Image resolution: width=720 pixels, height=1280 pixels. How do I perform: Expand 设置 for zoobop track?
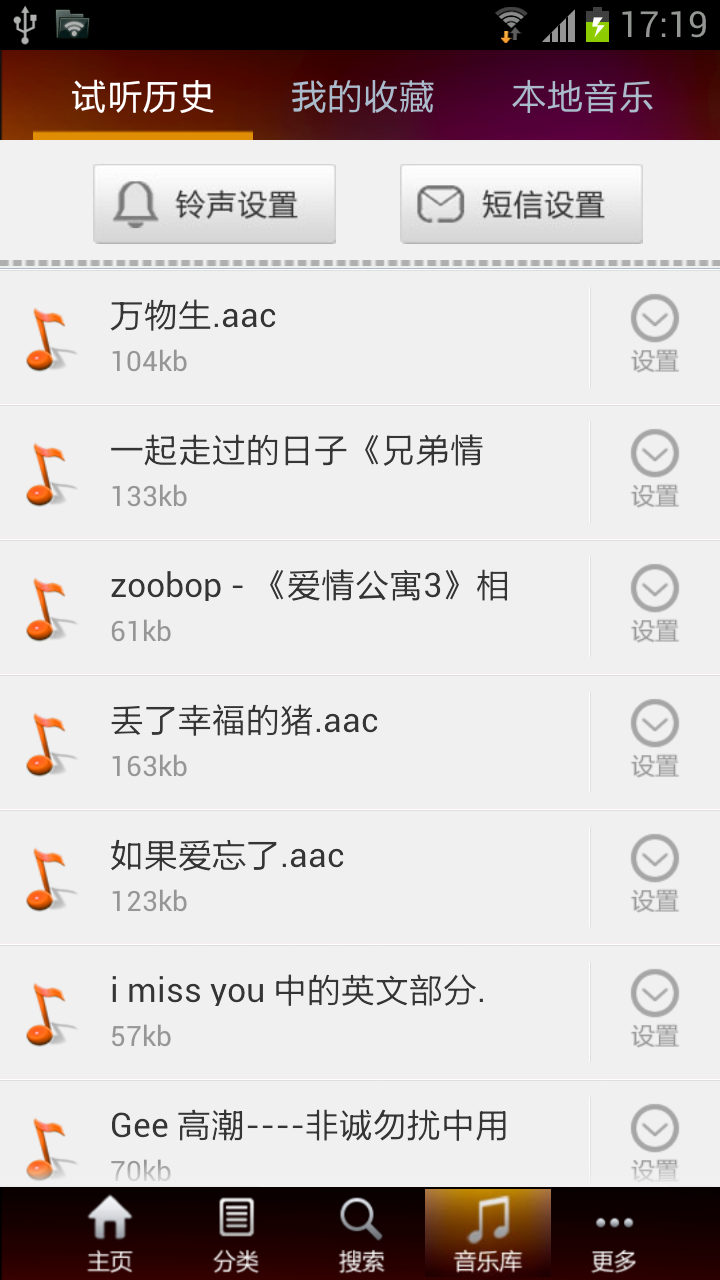[655, 607]
